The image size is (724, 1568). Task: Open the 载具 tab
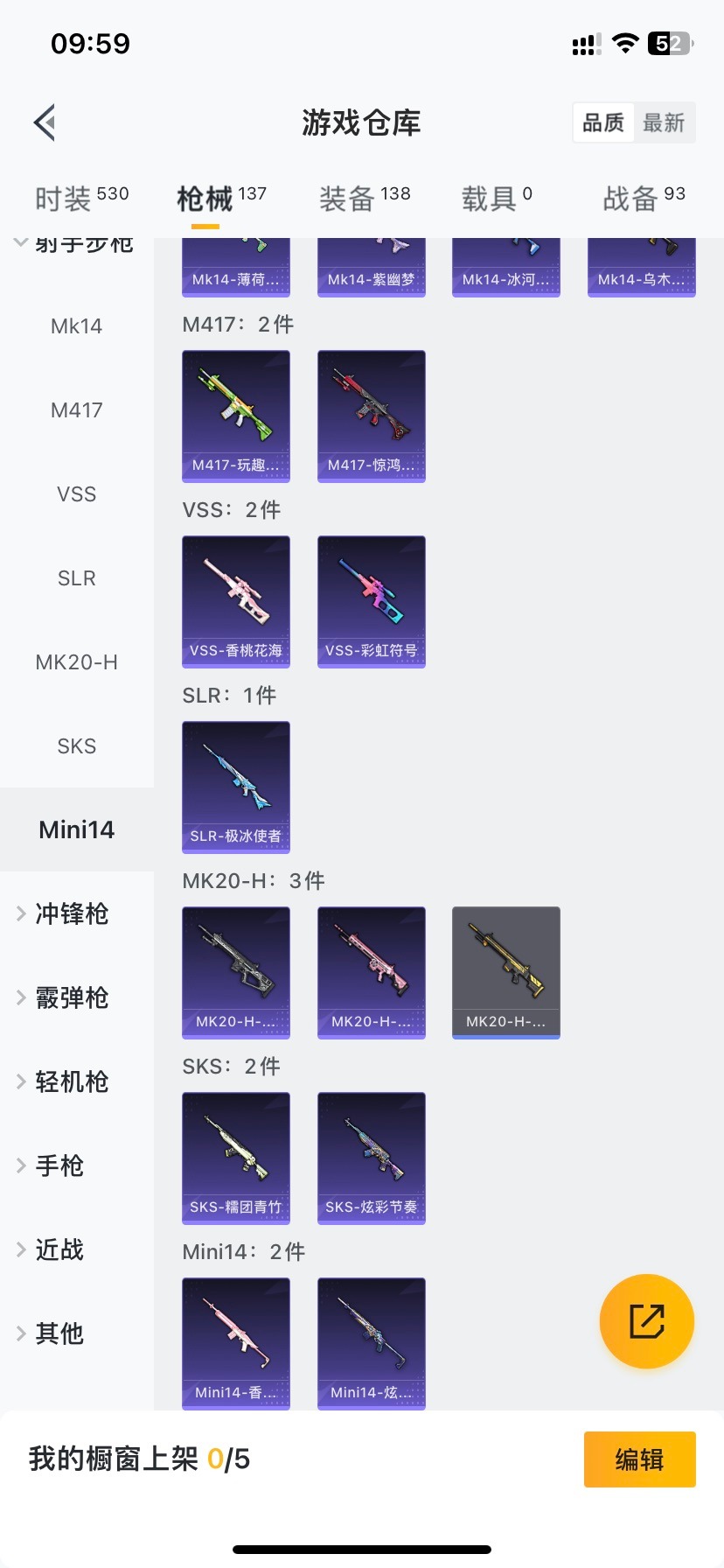click(496, 199)
